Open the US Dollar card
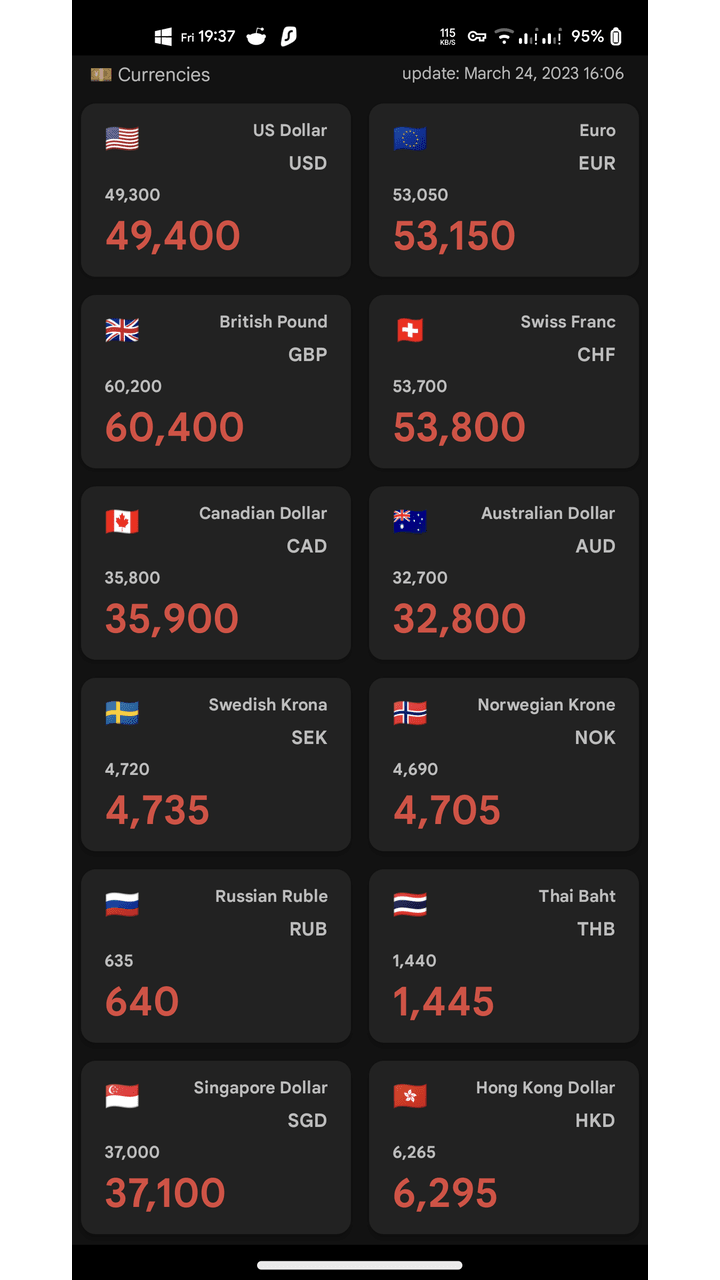The image size is (720, 1280). (x=216, y=190)
